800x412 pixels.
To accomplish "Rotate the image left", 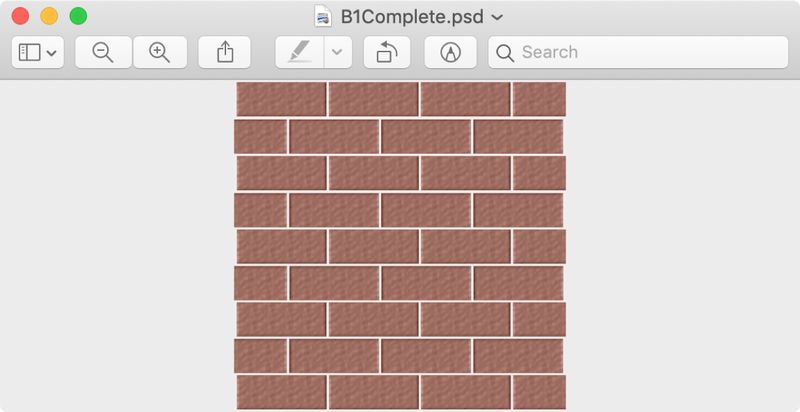I will (387, 52).
